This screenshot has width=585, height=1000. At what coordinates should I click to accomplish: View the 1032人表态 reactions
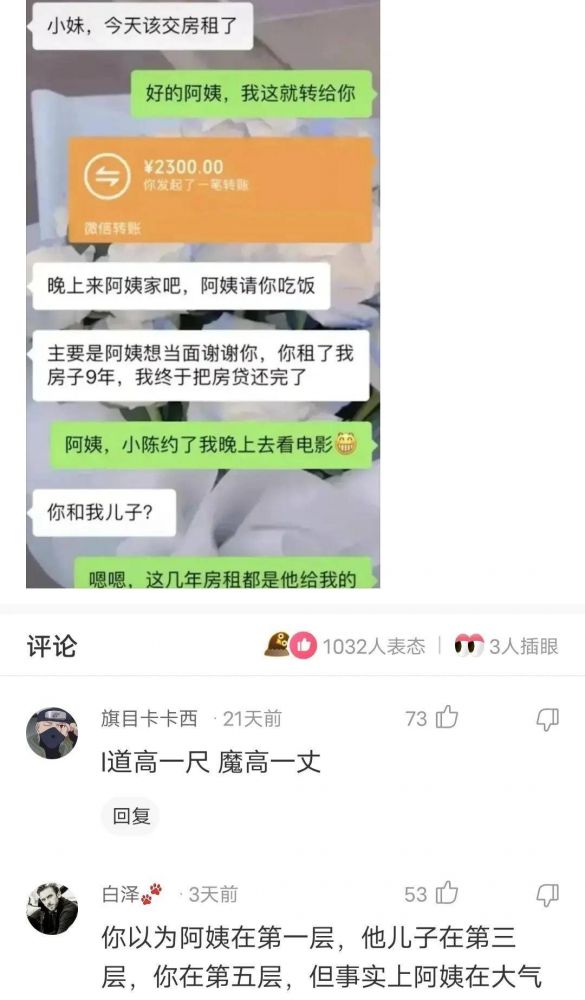tap(345, 645)
